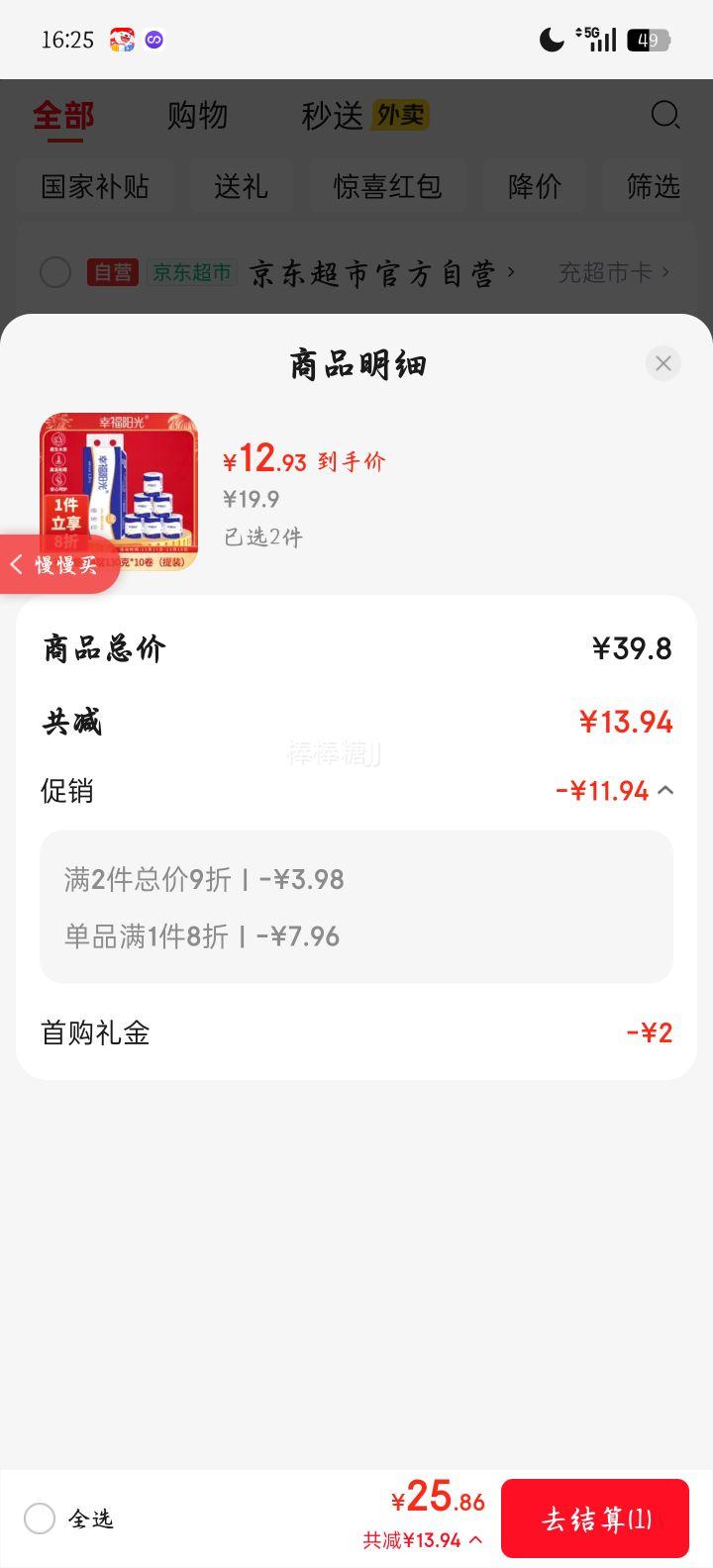
Task: Close the 商品明细 popup
Action: [x=662, y=363]
